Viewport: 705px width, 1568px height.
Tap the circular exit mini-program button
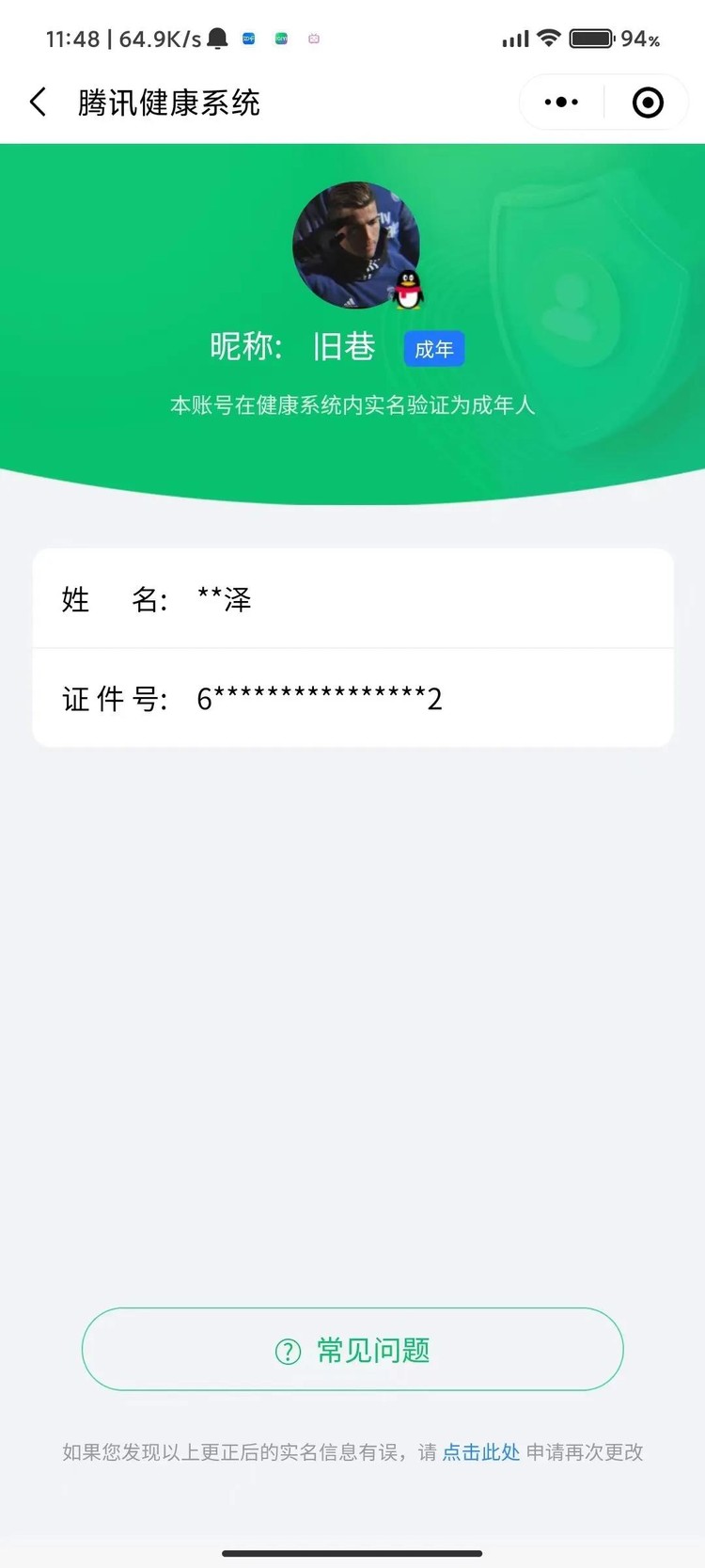[646, 102]
